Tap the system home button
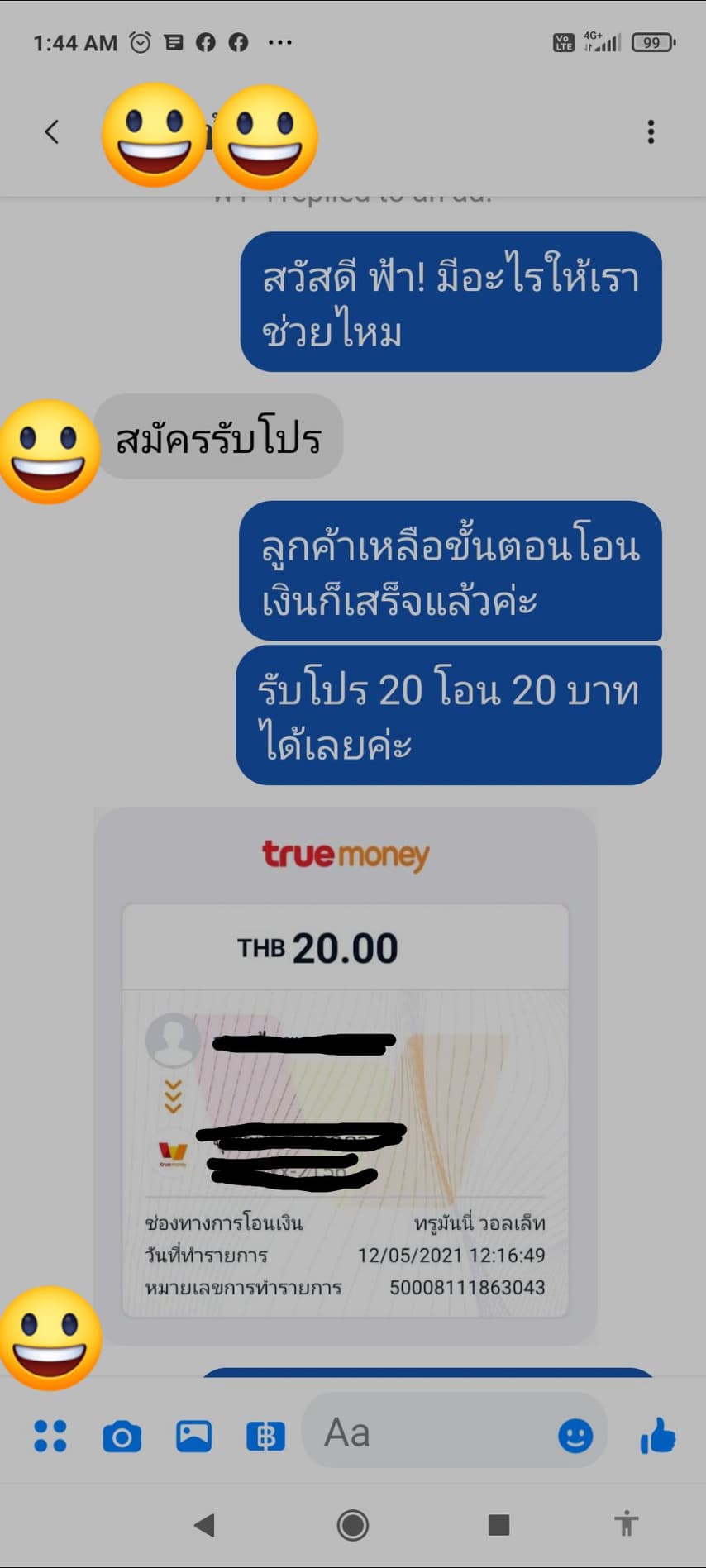This screenshot has height=1568, width=706. pyautogui.click(x=353, y=1524)
